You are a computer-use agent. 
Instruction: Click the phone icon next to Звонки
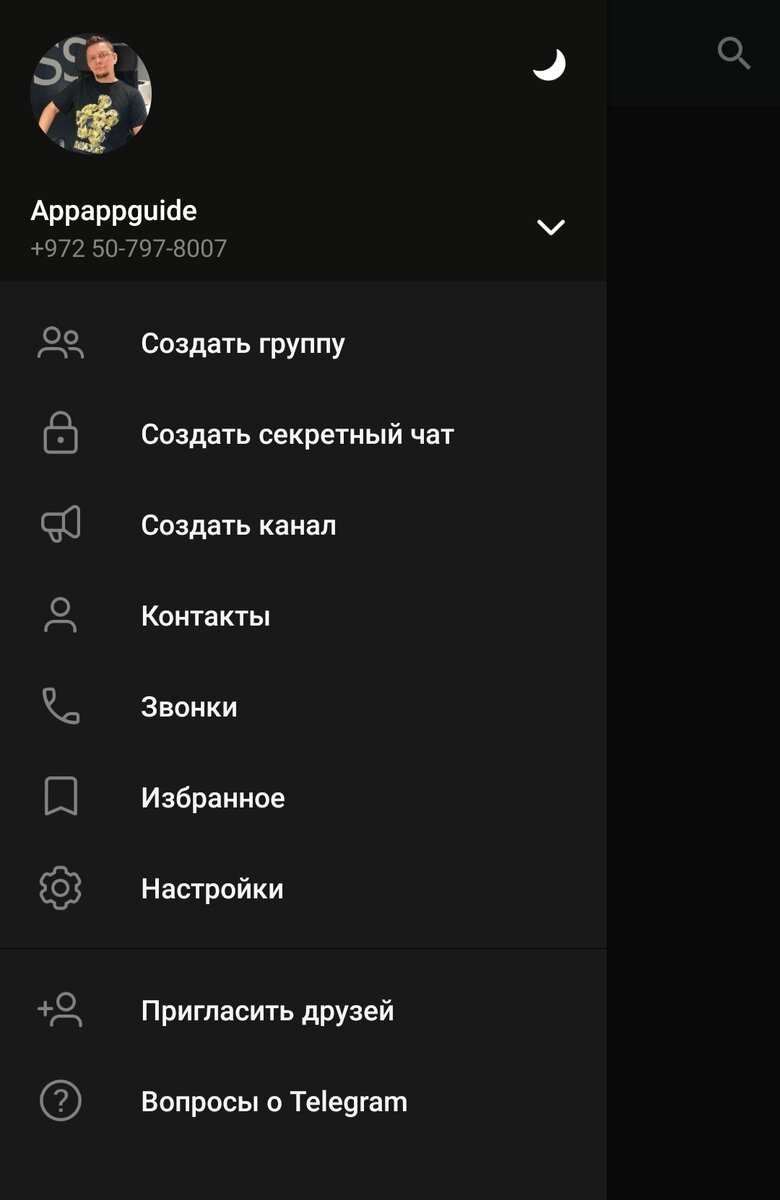(x=62, y=706)
